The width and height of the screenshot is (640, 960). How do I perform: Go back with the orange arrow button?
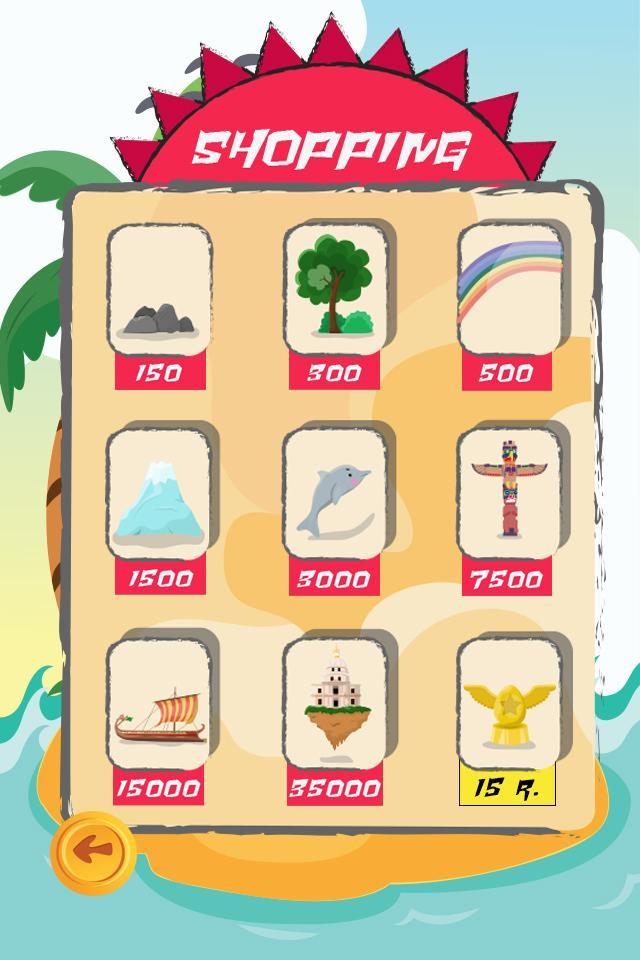click(x=94, y=851)
